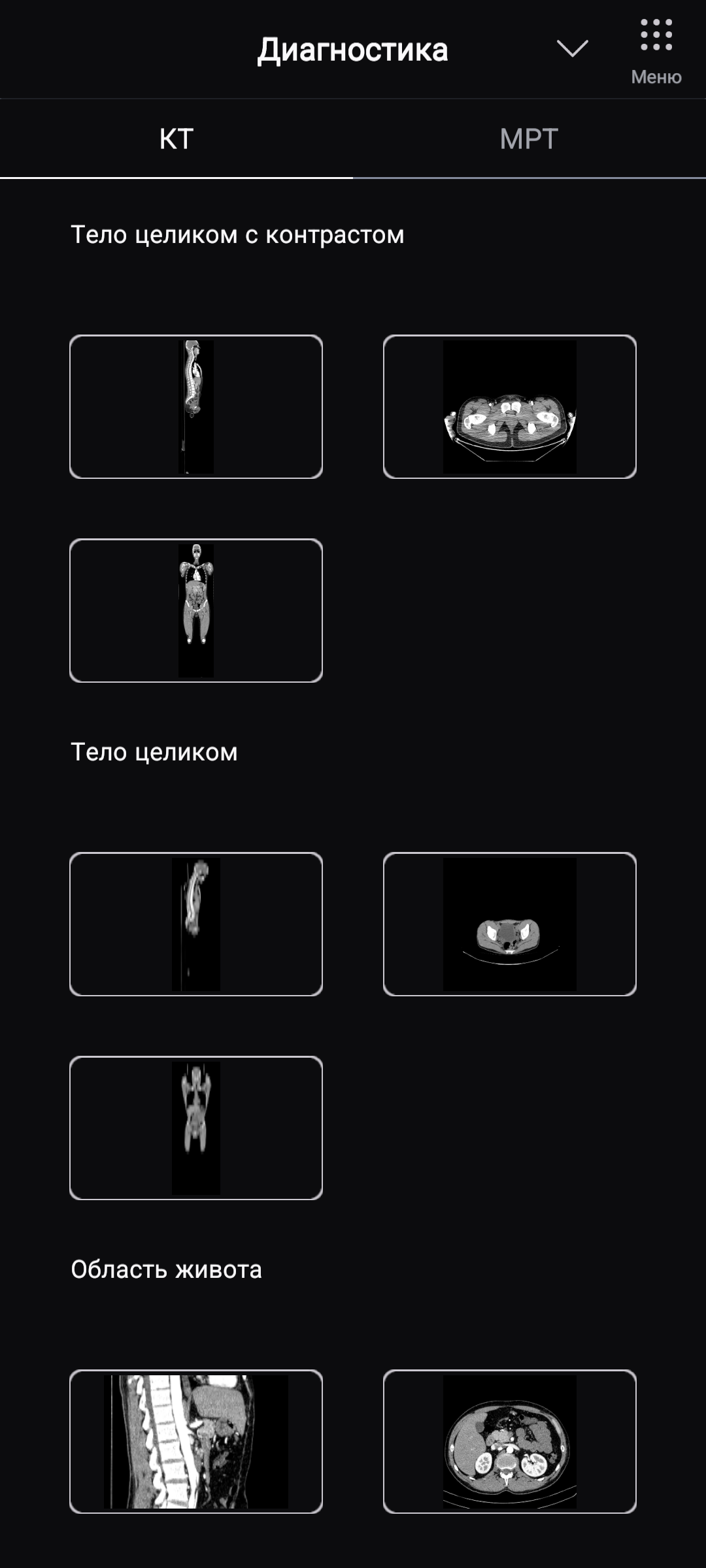Open axial scan under Тело целиком с контрастом

(x=510, y=406)
